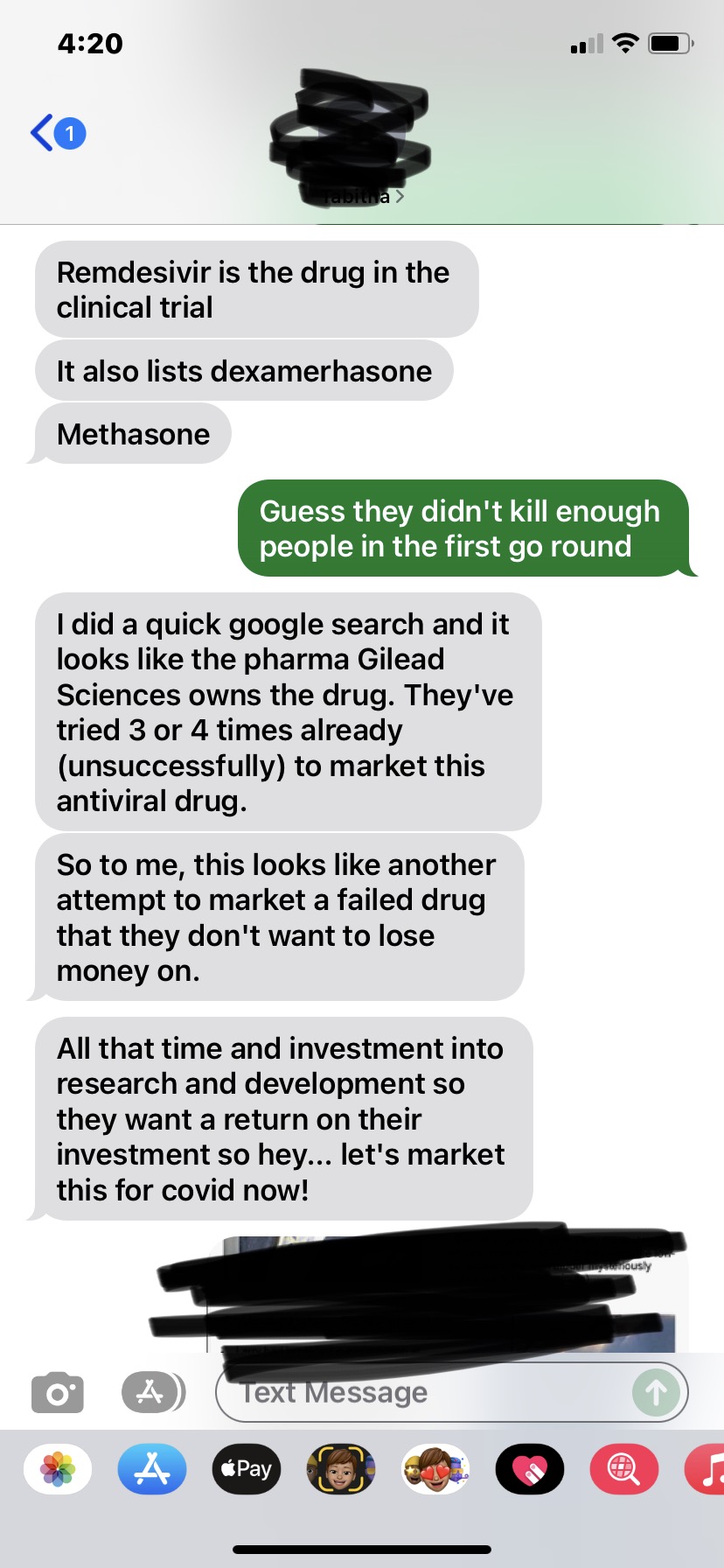Send the message with the arrow button
The width and height of the screenshot is (724, 1568).
[x=656, y=1392]
